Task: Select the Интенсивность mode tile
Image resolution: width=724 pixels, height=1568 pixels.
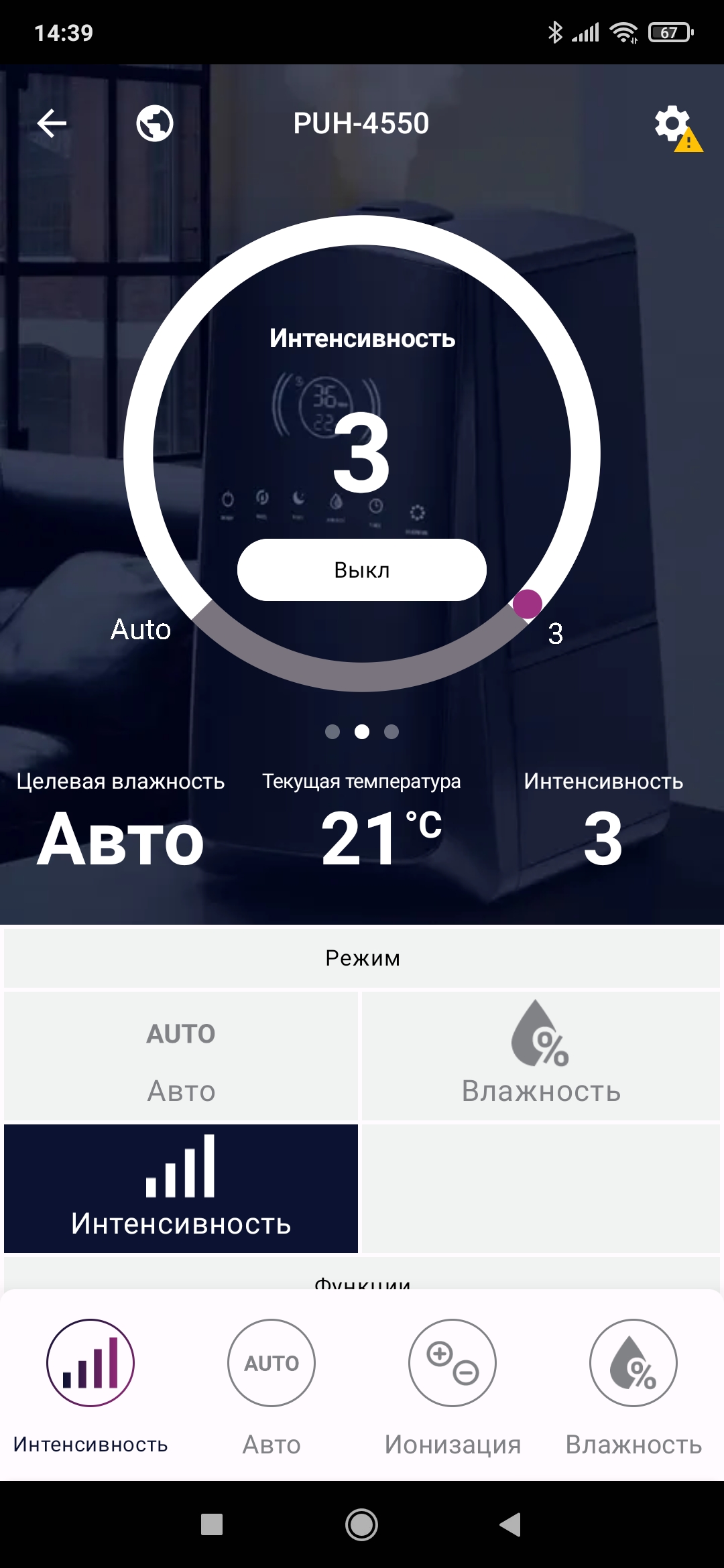Action: coord(181,1188)
